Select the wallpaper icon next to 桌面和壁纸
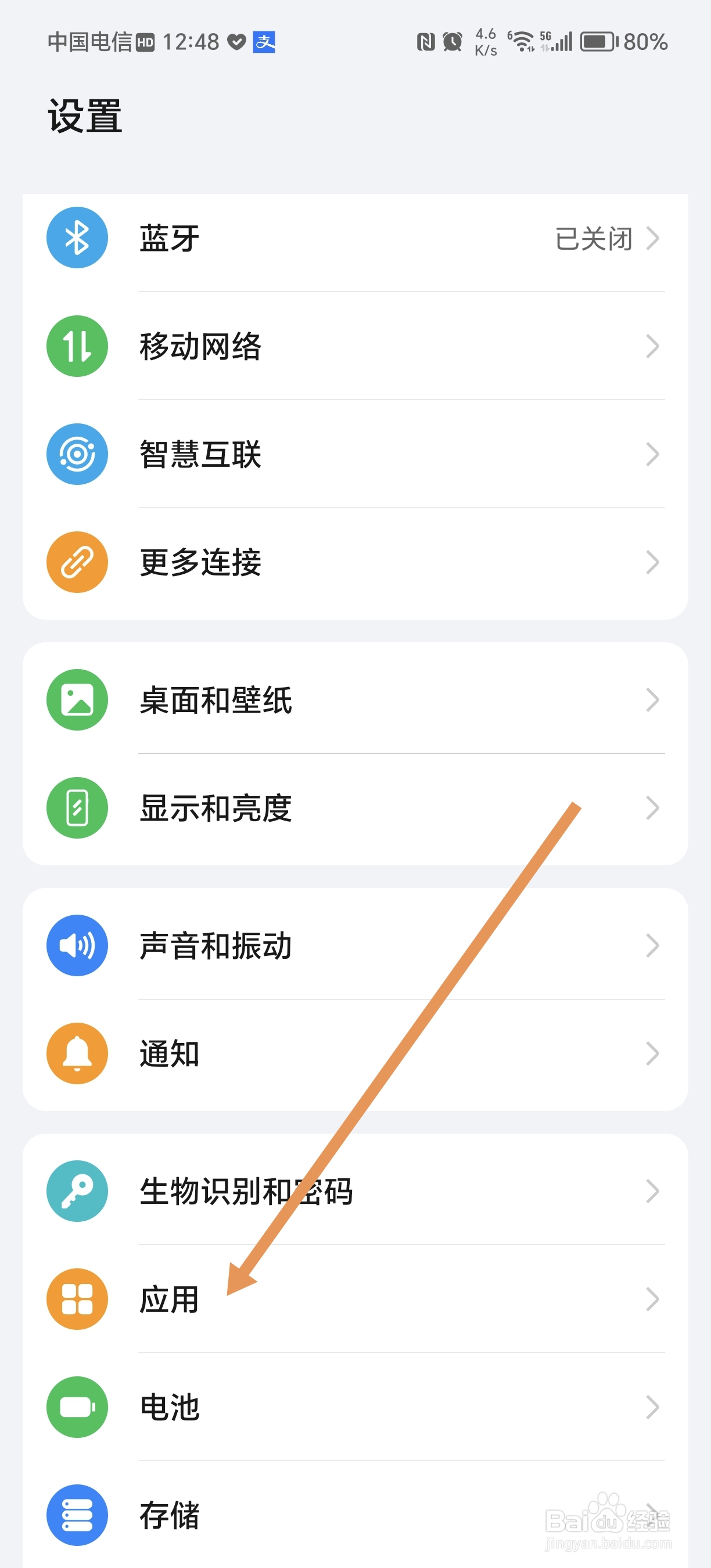Image resolution: width=711 pixels, height=1568 pixels. 76,700
